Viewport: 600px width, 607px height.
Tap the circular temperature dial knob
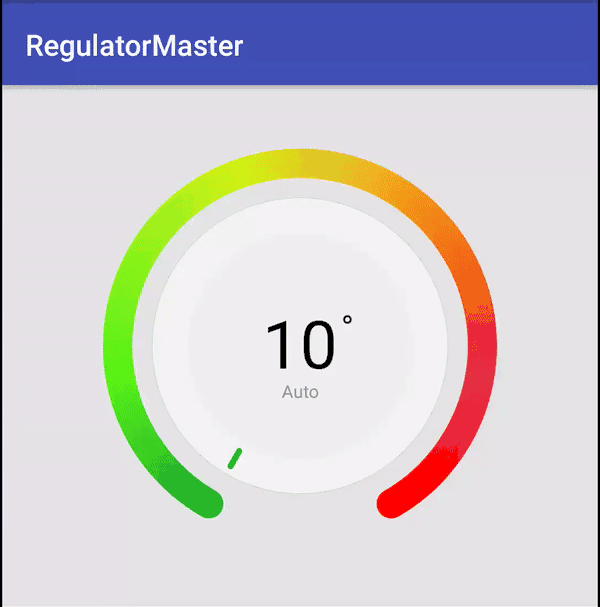(x=300, y=345)
